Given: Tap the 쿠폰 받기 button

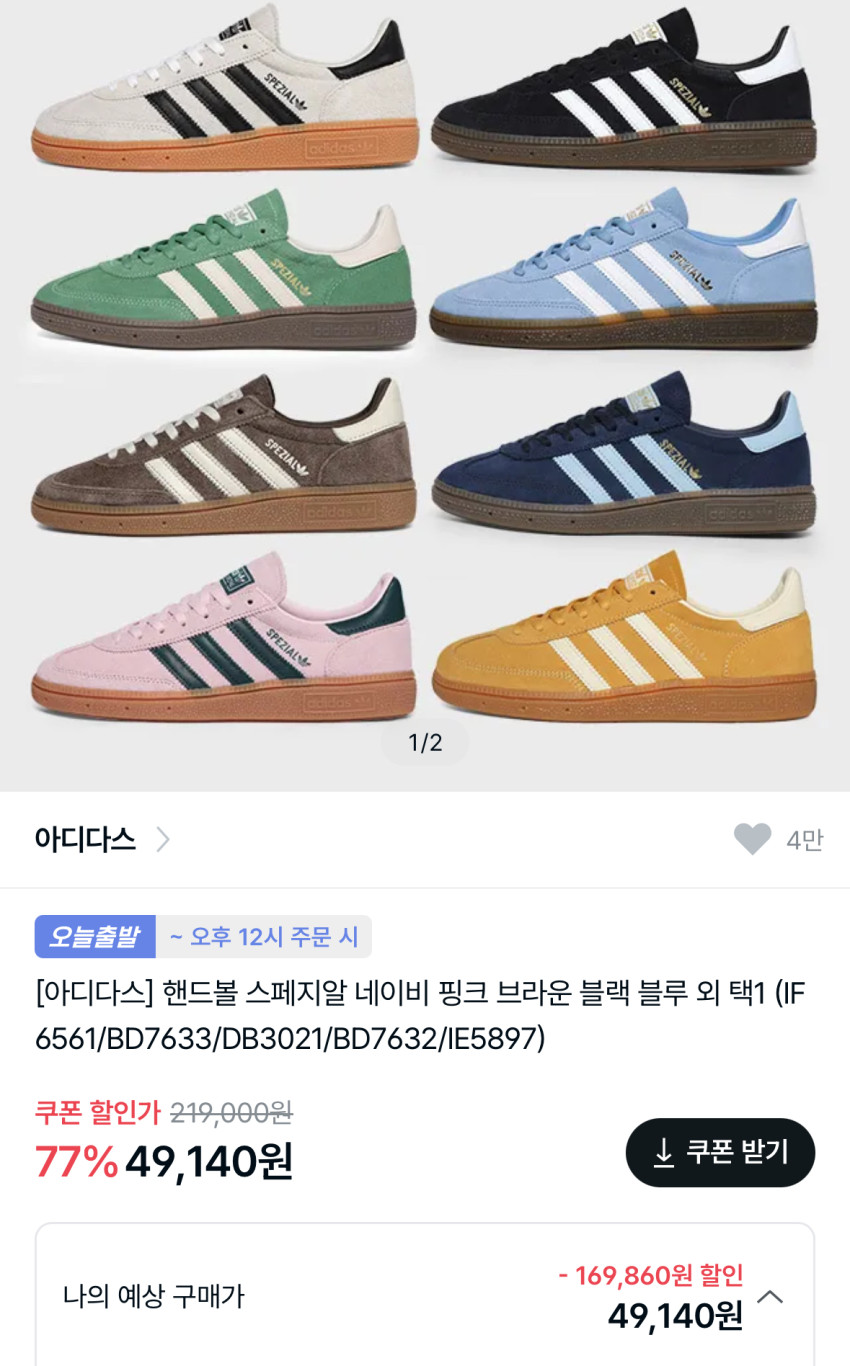Looking at the screenshot, I should pyautogui.click(x=720, y=1153).
